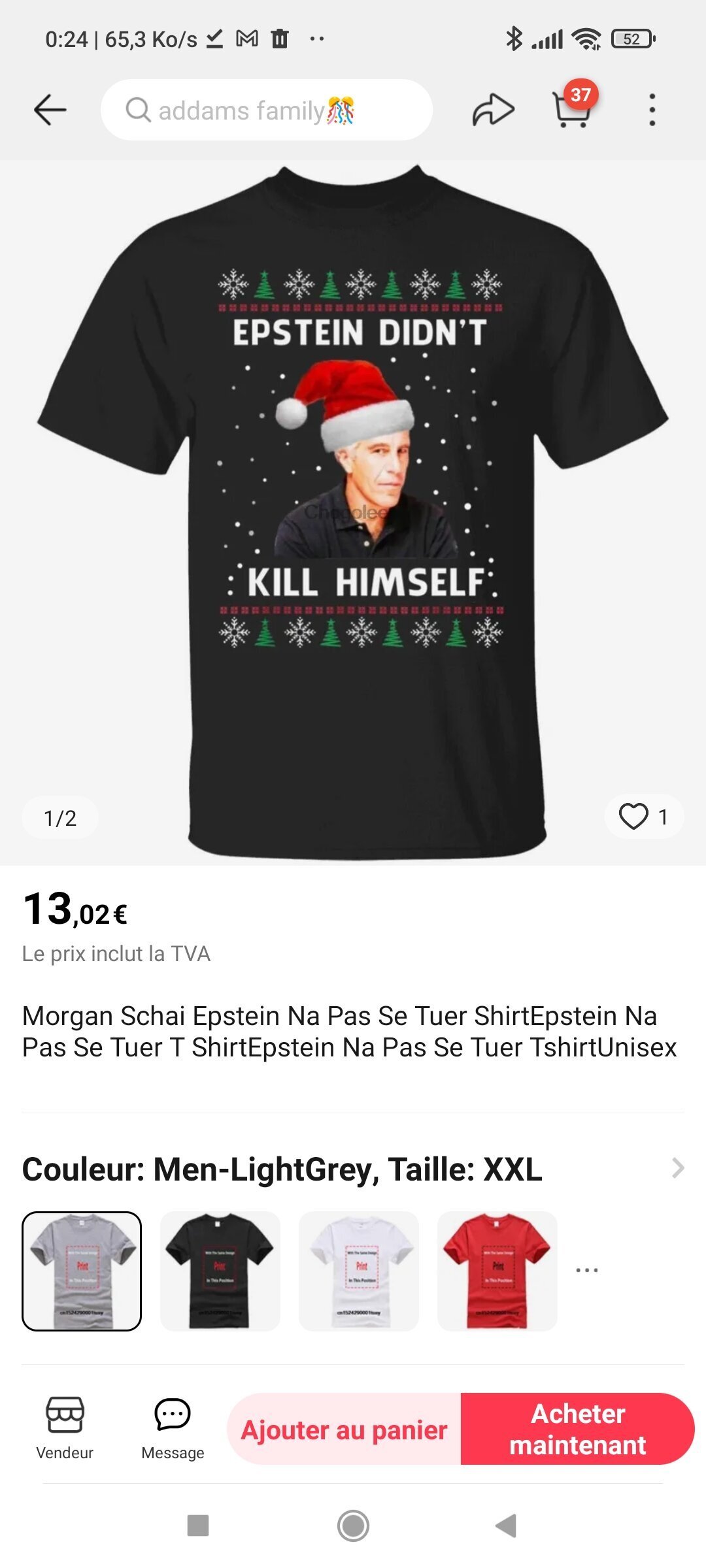Message the seller
Screen dimensions: 706x1568
click(173, 1429)
